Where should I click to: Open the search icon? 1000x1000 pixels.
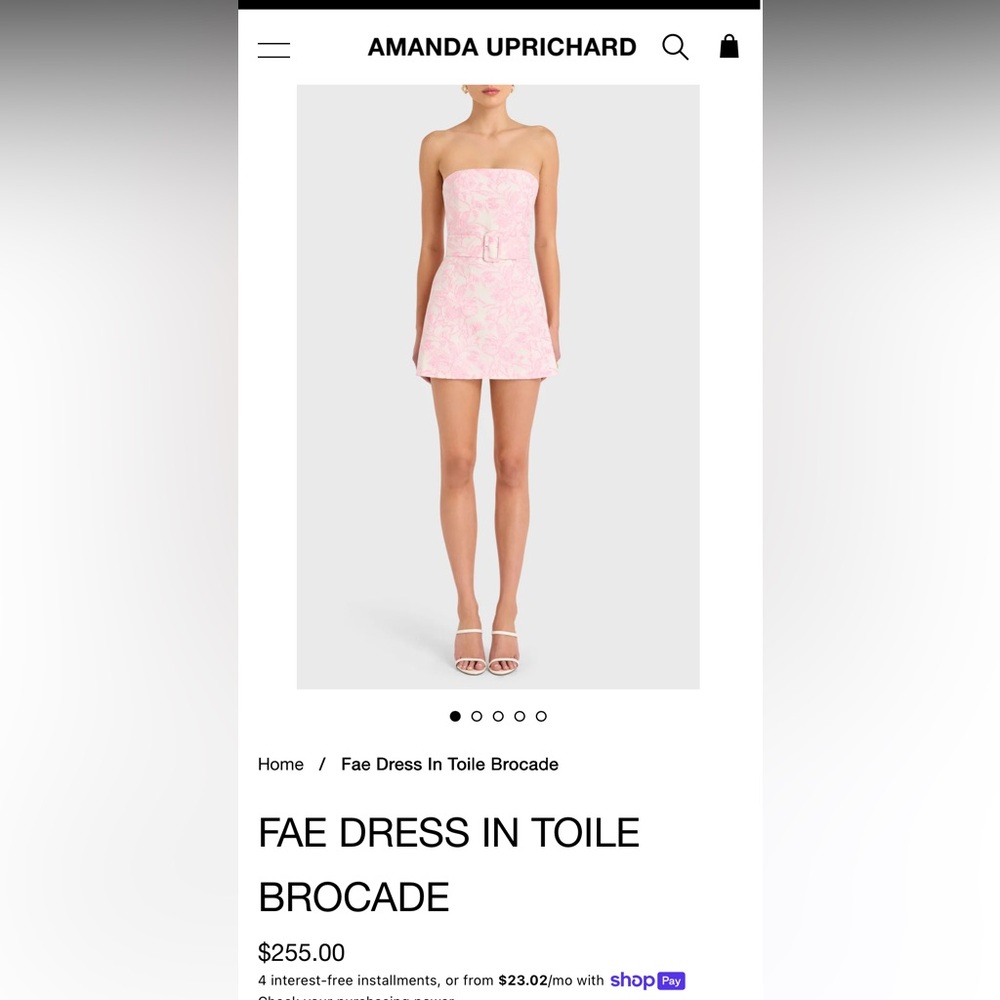click(x=675, y=47)
